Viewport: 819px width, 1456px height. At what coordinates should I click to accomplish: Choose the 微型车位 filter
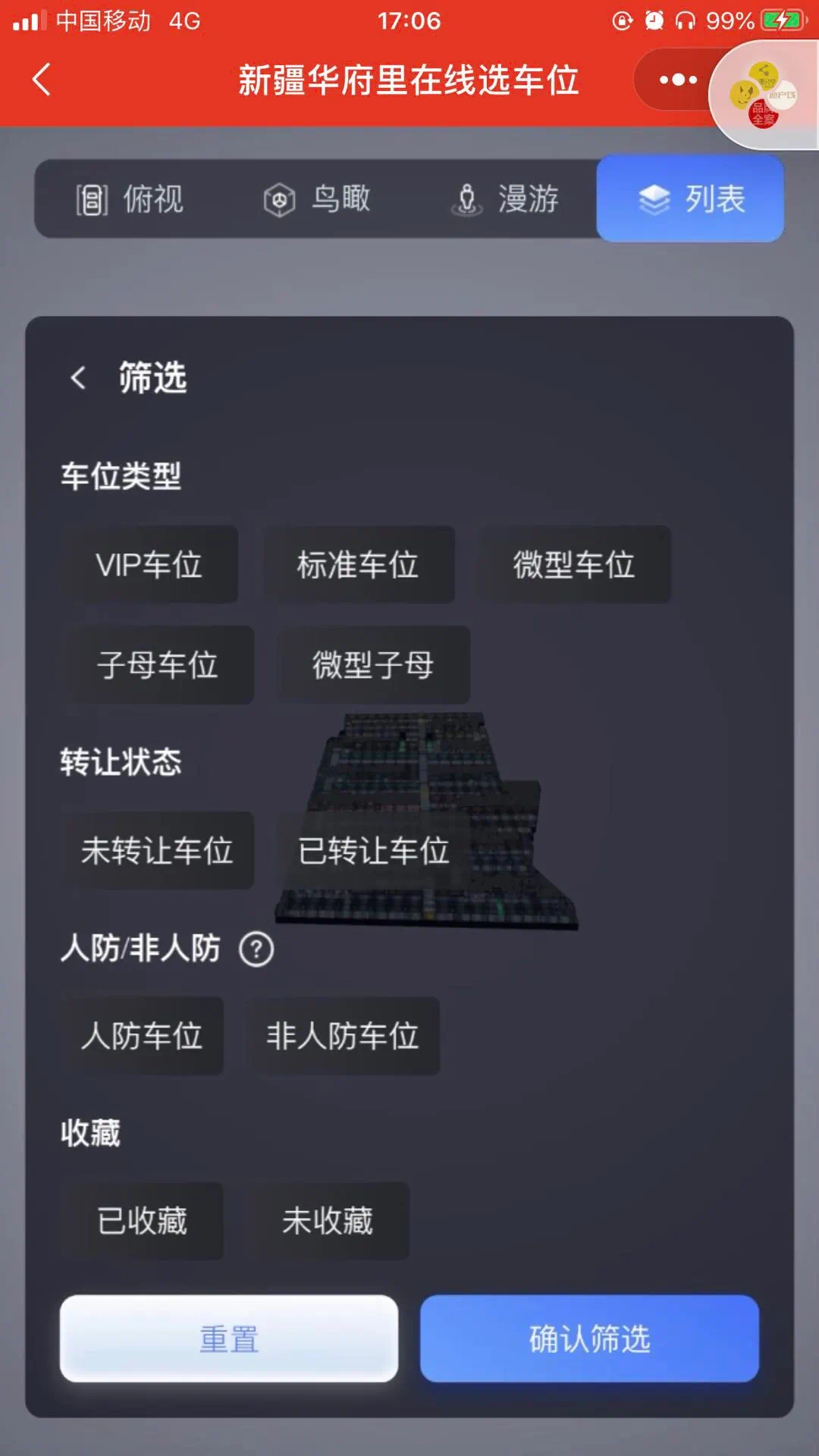[573, 565]
